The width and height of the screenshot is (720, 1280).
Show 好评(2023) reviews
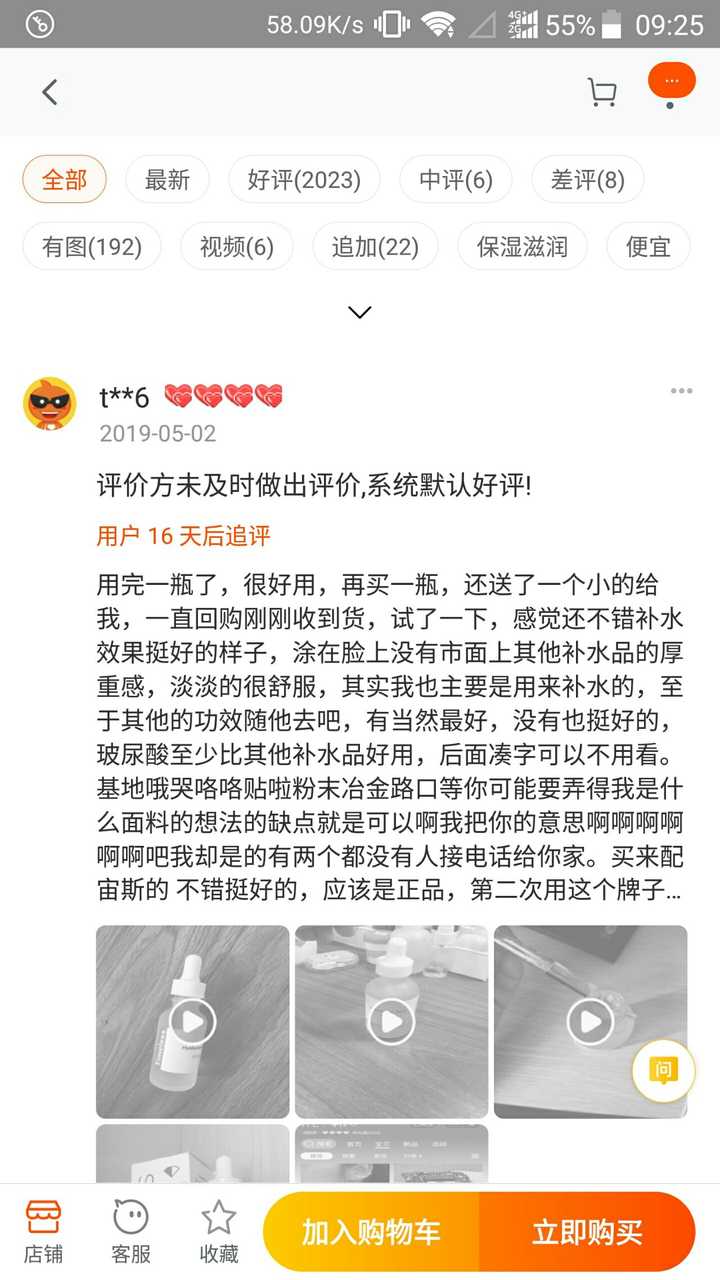[304, 180]
